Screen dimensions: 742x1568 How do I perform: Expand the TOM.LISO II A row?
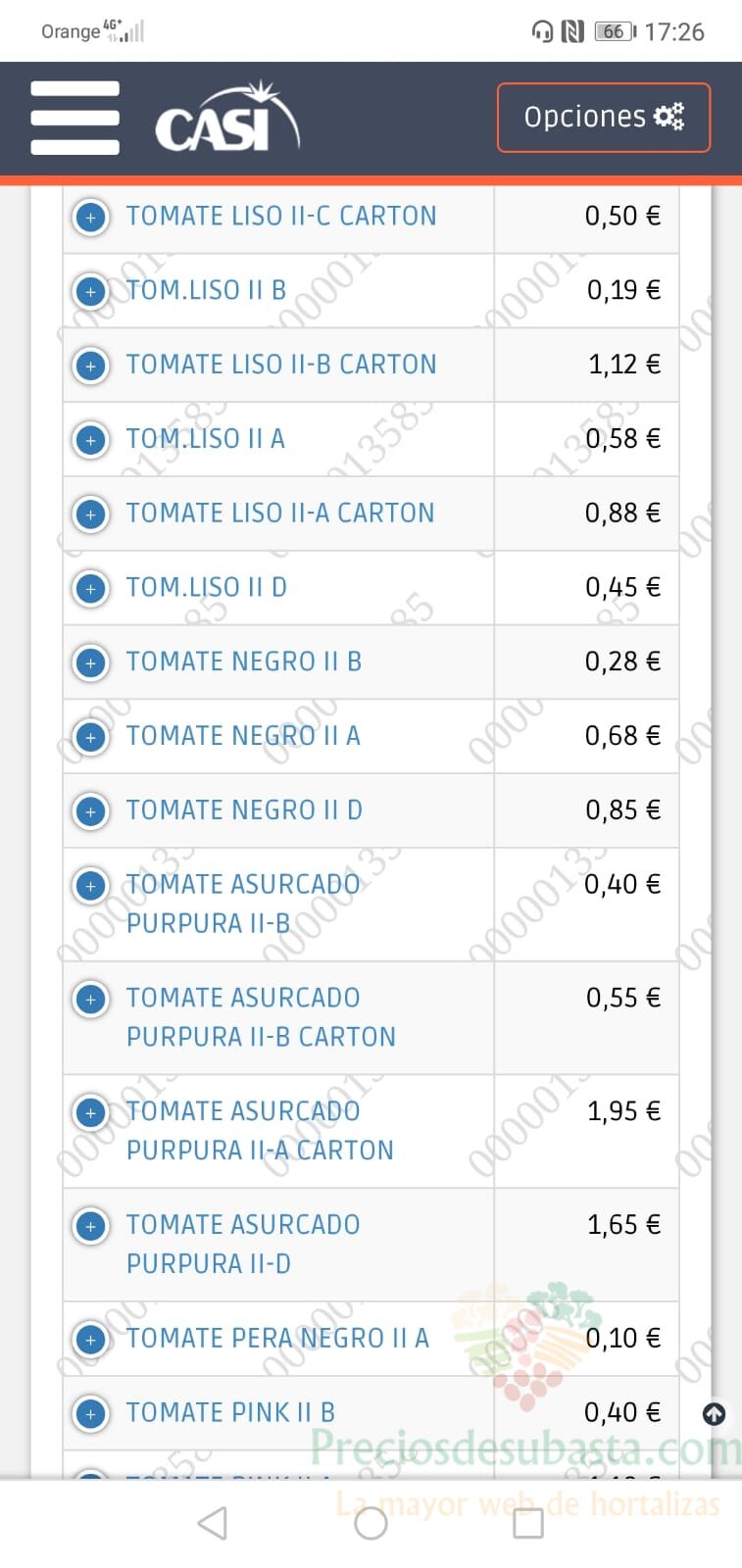point(91,440)
